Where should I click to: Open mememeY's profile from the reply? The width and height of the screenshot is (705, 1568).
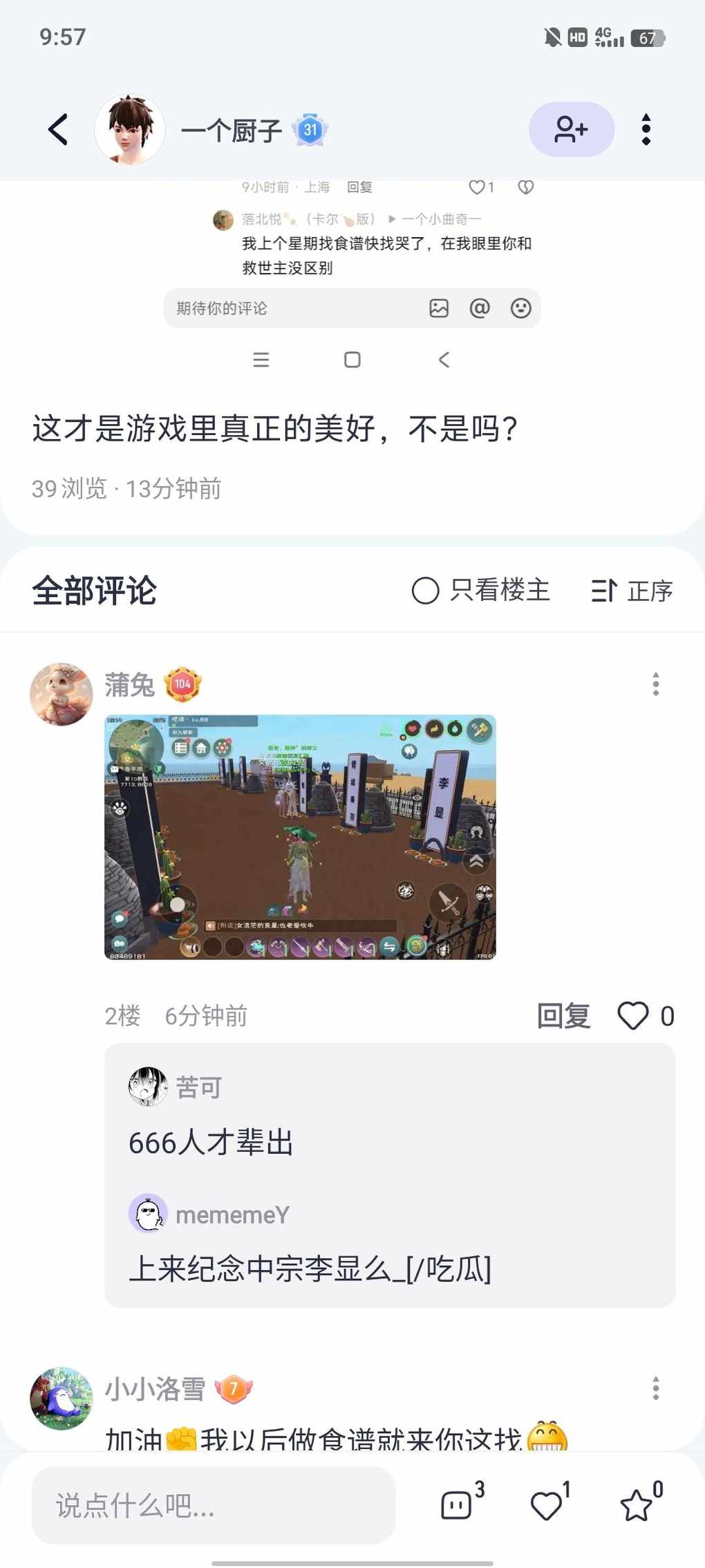(x=148, y=1214)
